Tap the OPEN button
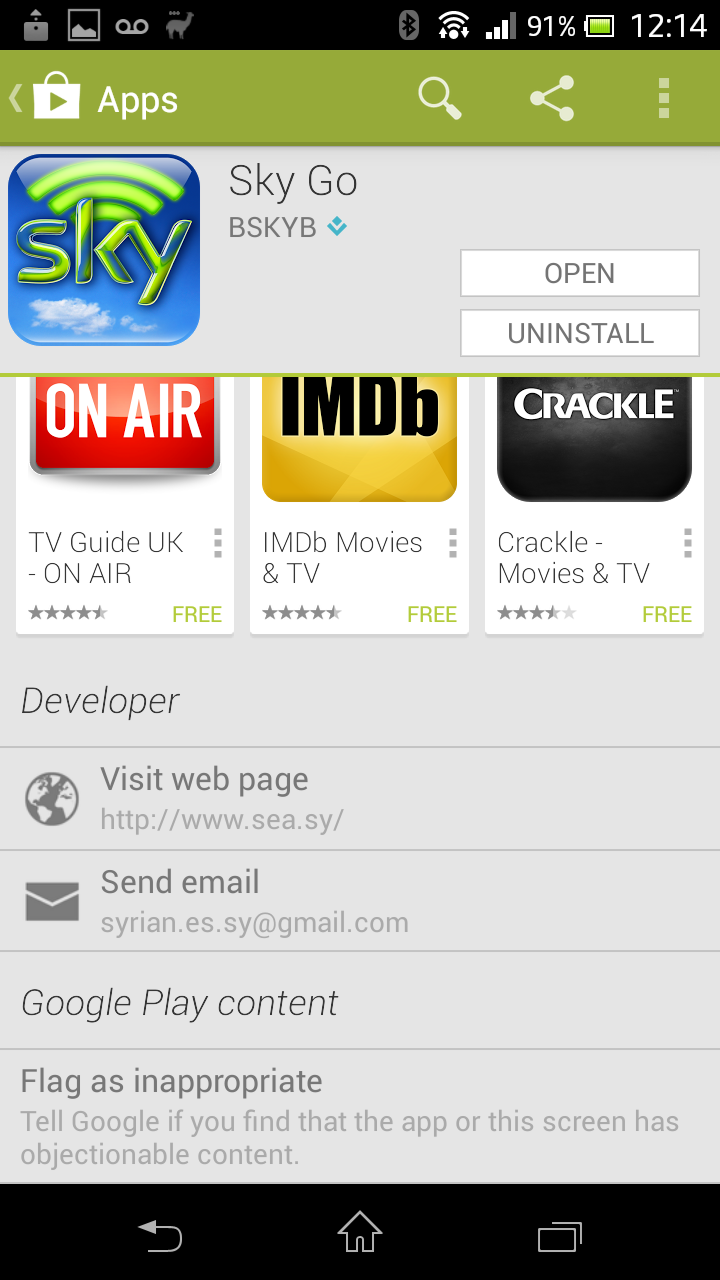The height and width of the screenshot is (1280, 720). 580,273
